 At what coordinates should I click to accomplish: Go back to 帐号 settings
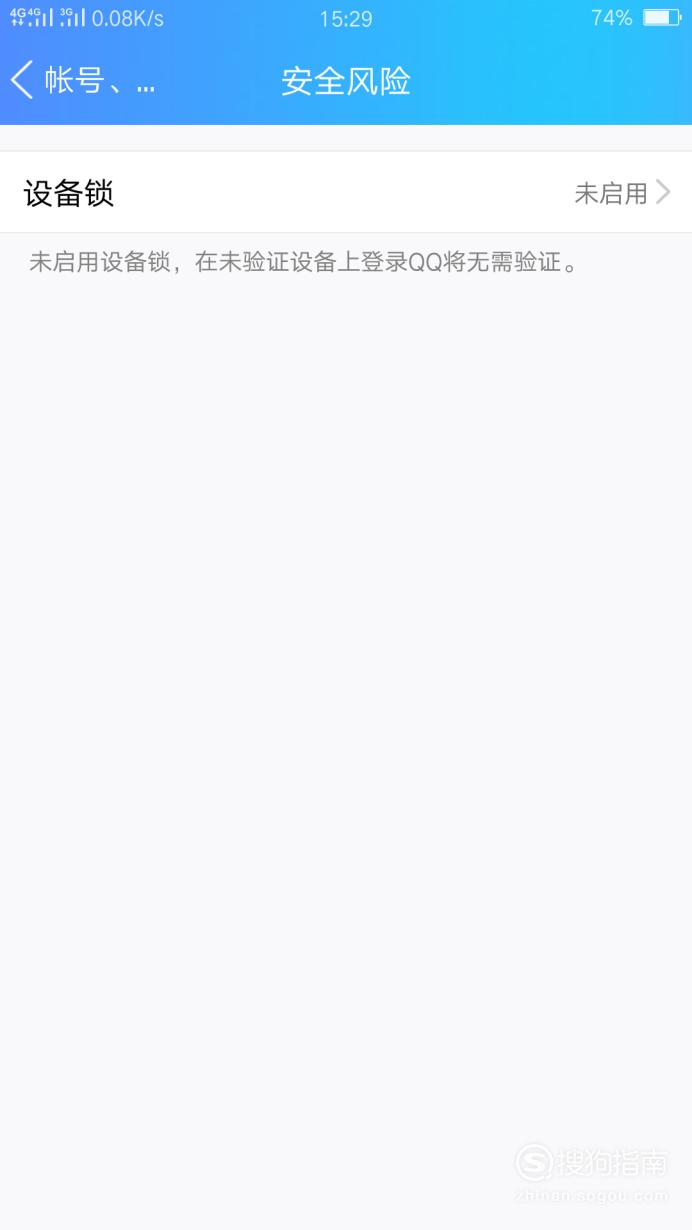tap(80, 80)
